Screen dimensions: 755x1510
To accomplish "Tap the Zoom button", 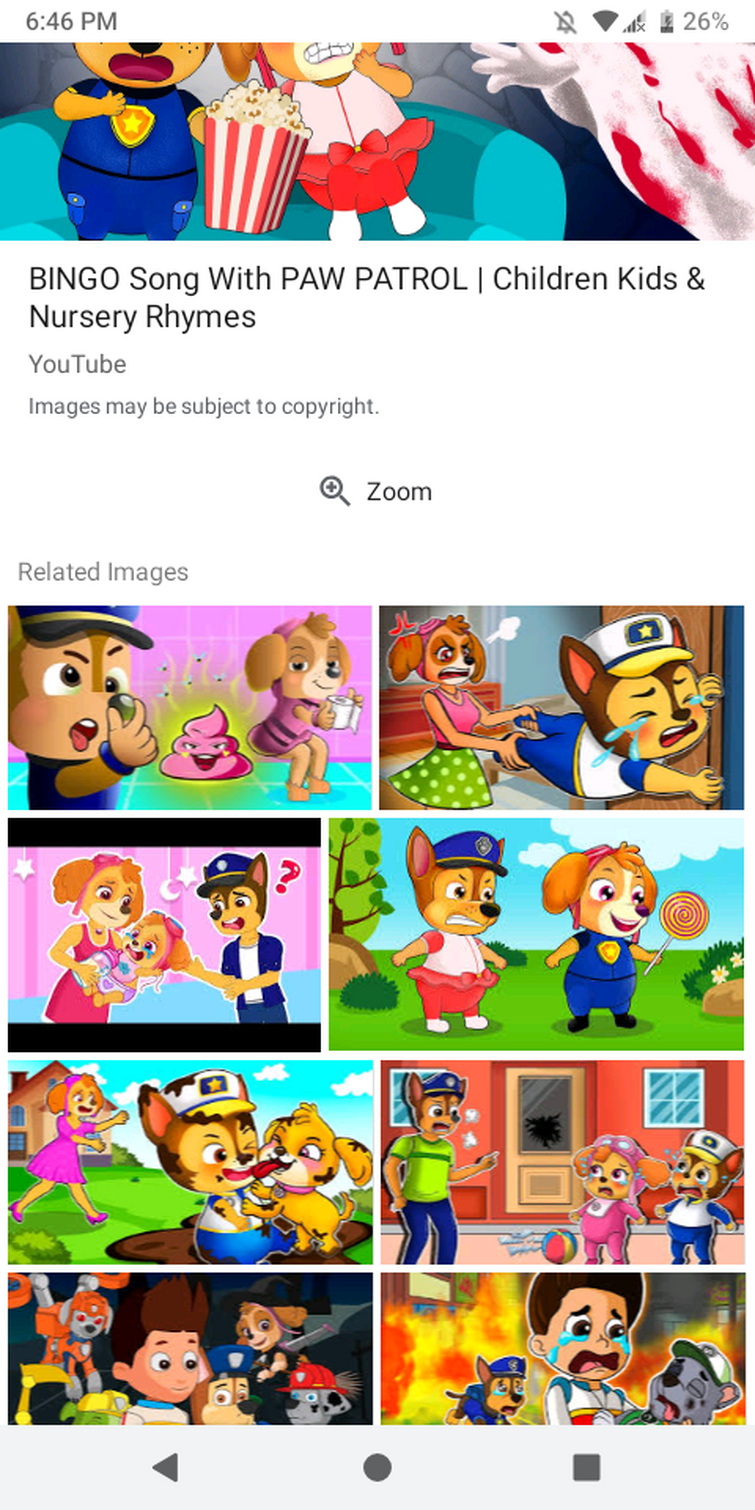I will pyautogui.click(x=376, y=492).
